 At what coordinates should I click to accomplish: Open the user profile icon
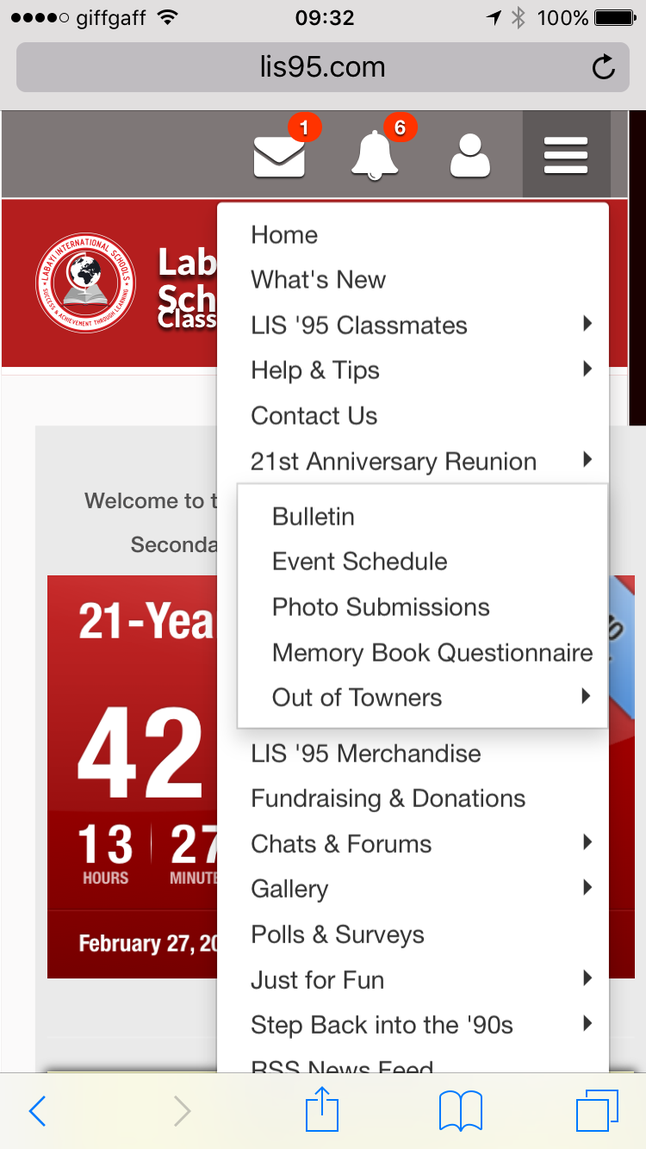470,156
